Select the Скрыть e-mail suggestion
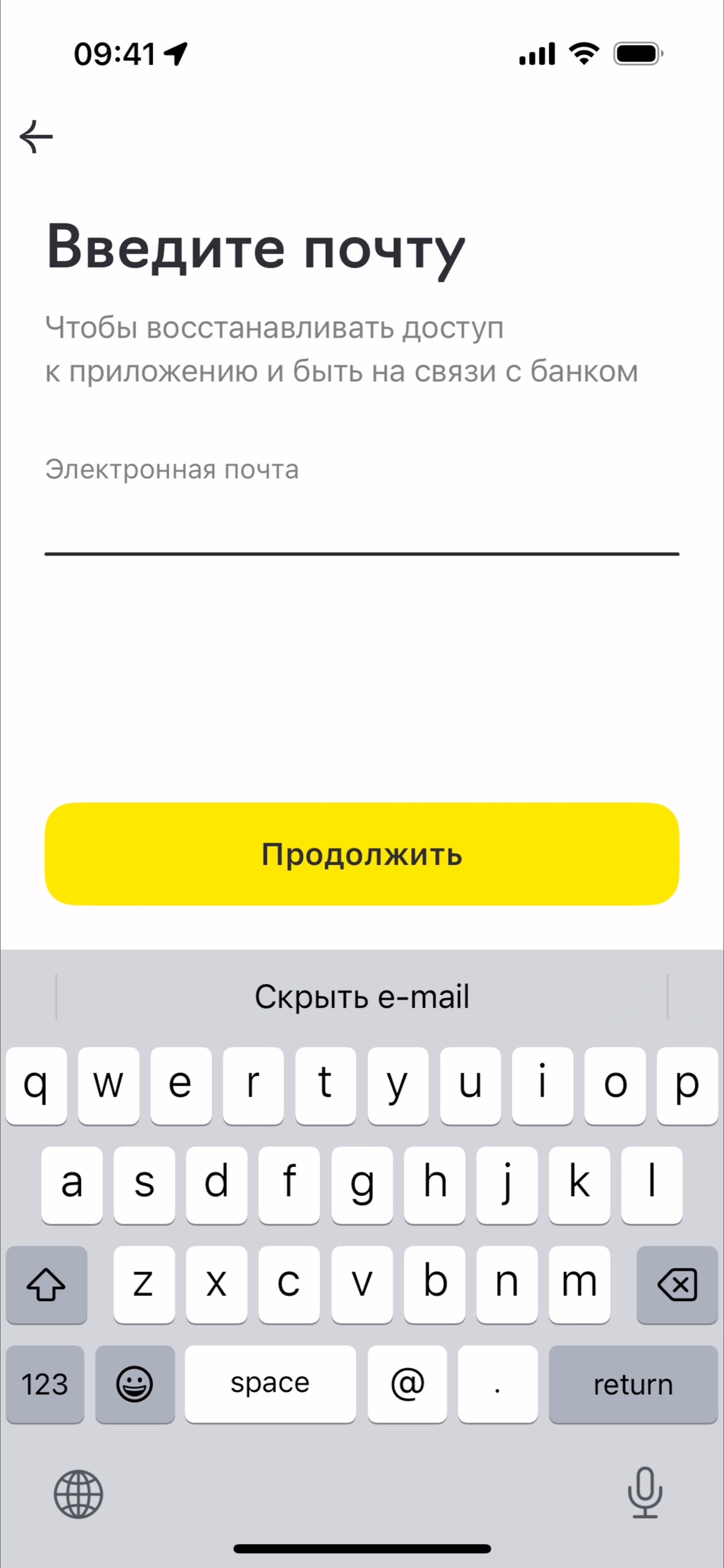This screenshot has width=724, height=1568. pyautogui.click(x=361, y=996)
